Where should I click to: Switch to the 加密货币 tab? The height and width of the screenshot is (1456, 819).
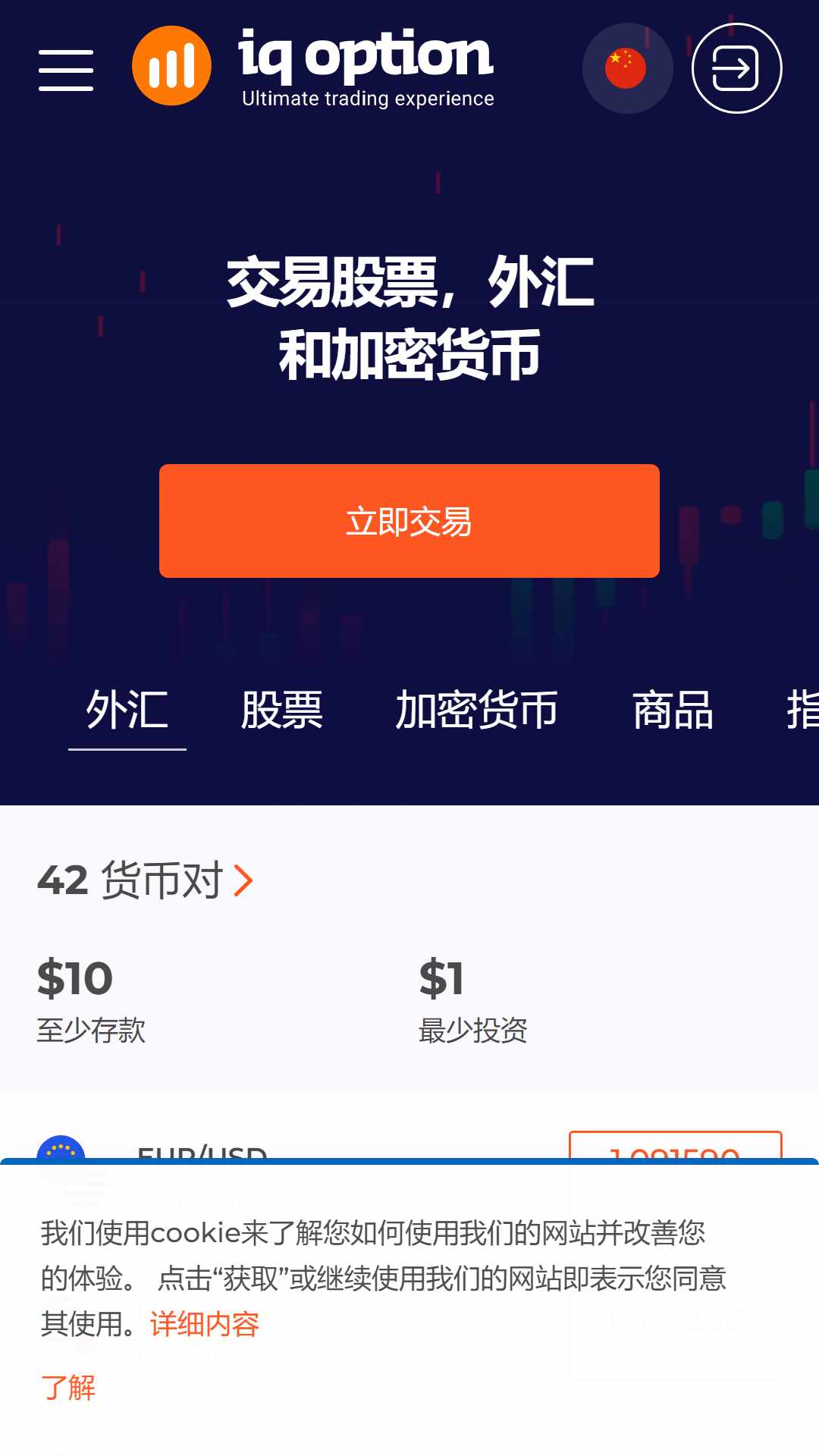477,711
